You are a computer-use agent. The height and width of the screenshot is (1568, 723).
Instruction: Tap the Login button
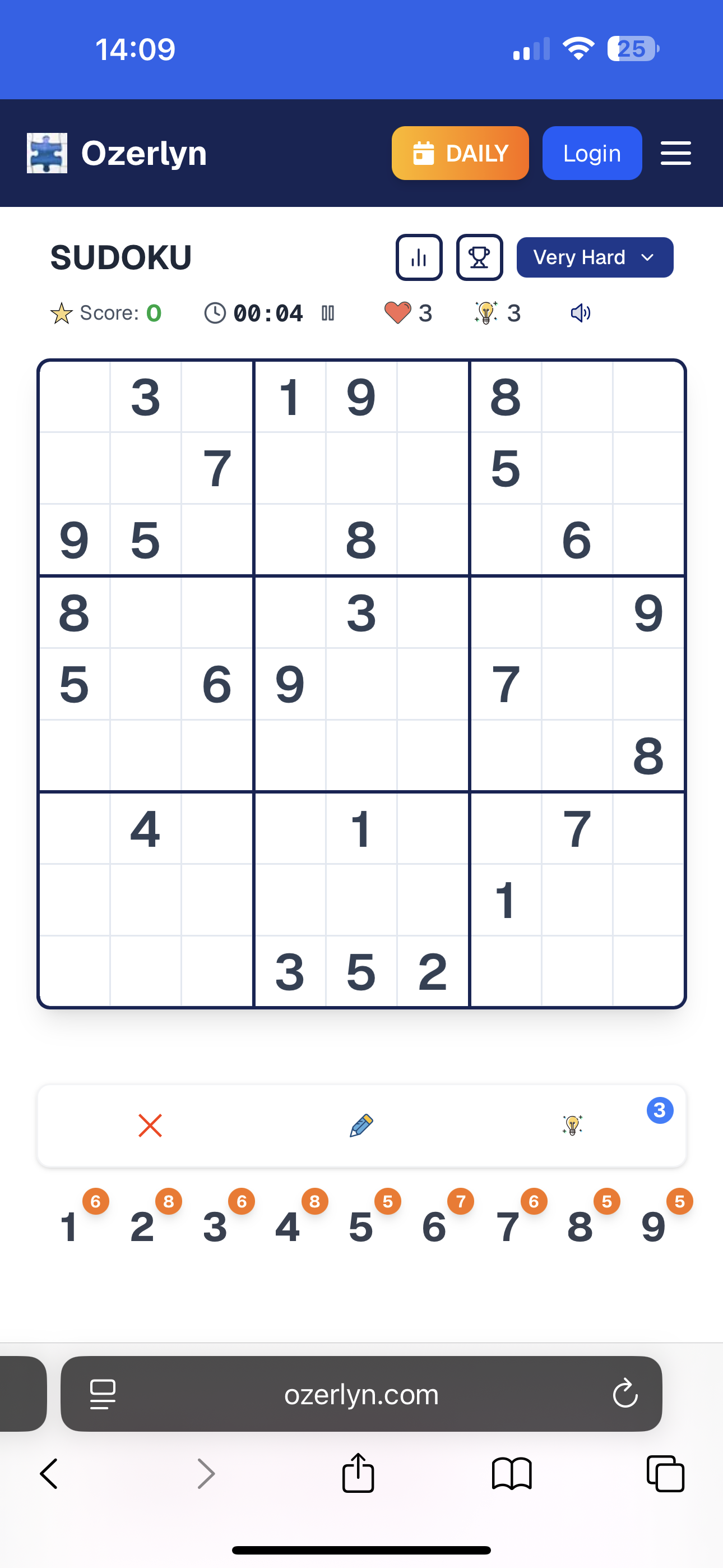[x=591, y=153]
